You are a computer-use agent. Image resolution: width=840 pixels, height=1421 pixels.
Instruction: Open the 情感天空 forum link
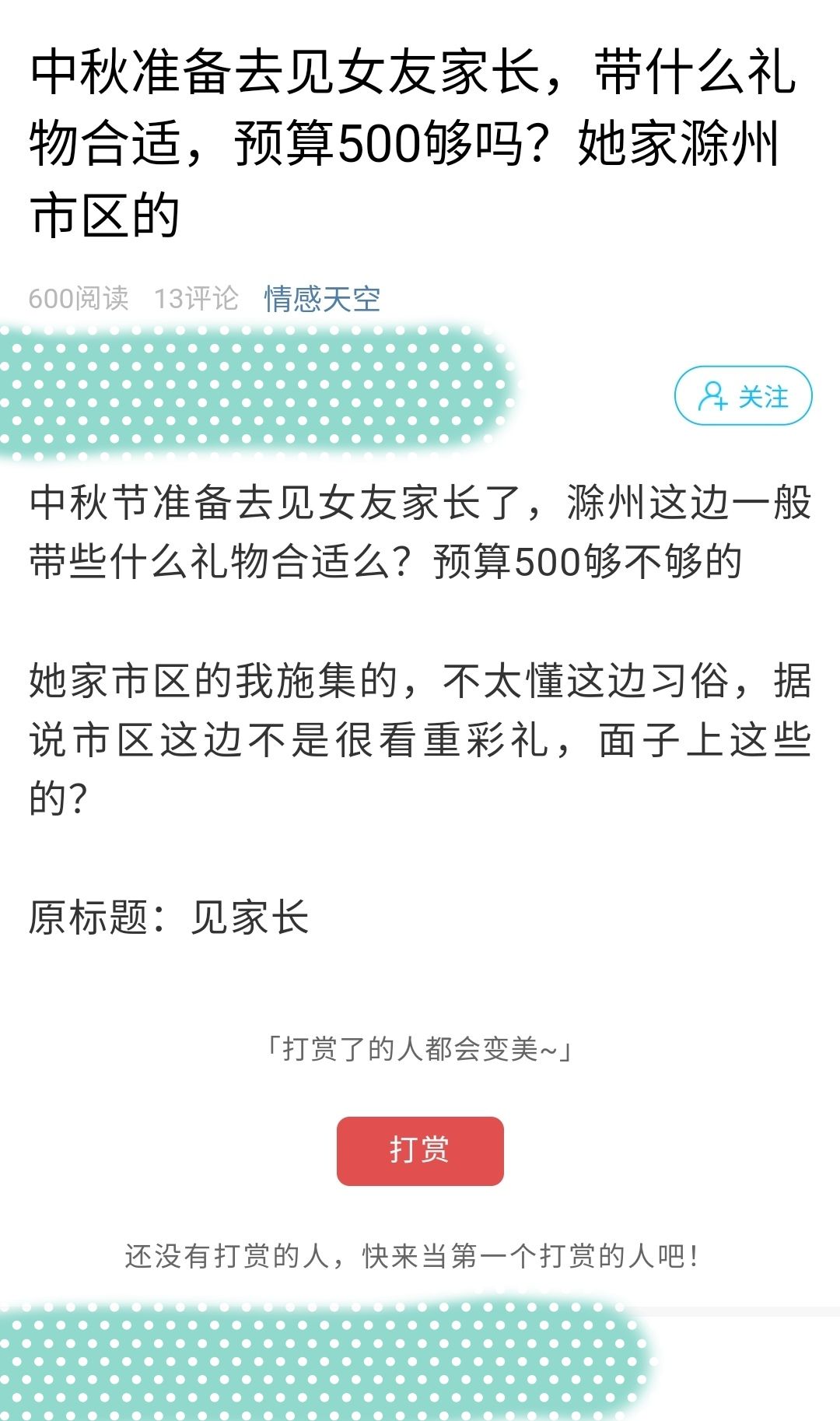click(x=322, y=299)
